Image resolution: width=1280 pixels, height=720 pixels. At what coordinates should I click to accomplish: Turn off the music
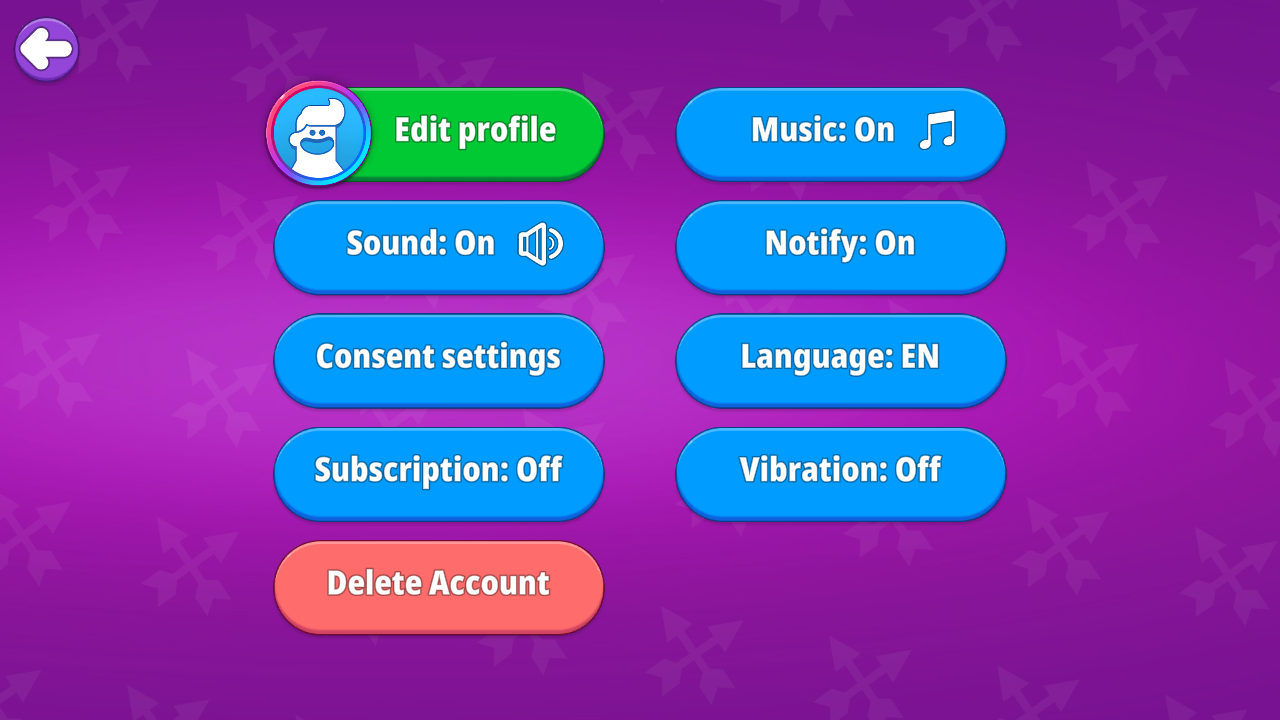click(840, 132)
